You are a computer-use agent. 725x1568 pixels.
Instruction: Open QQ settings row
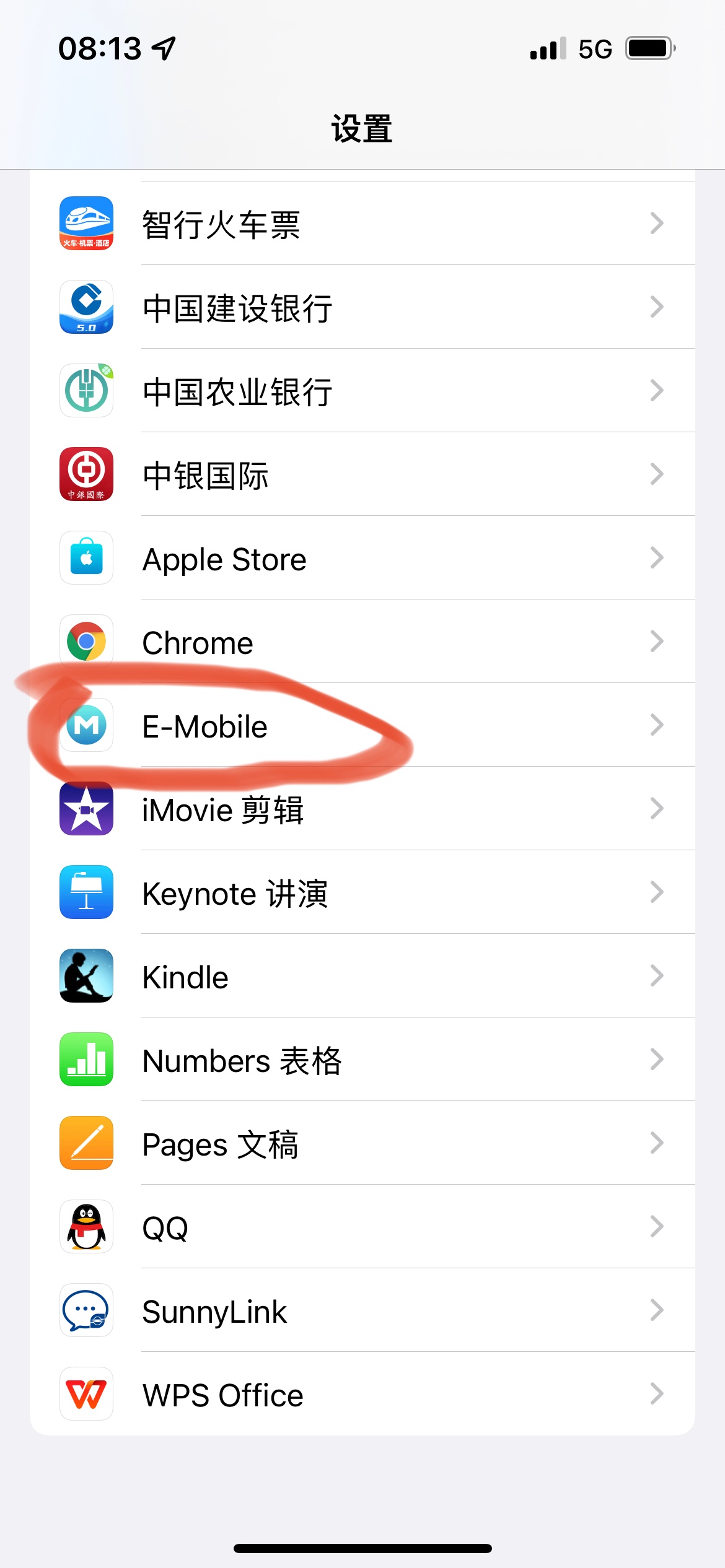tap(362, 1227)
